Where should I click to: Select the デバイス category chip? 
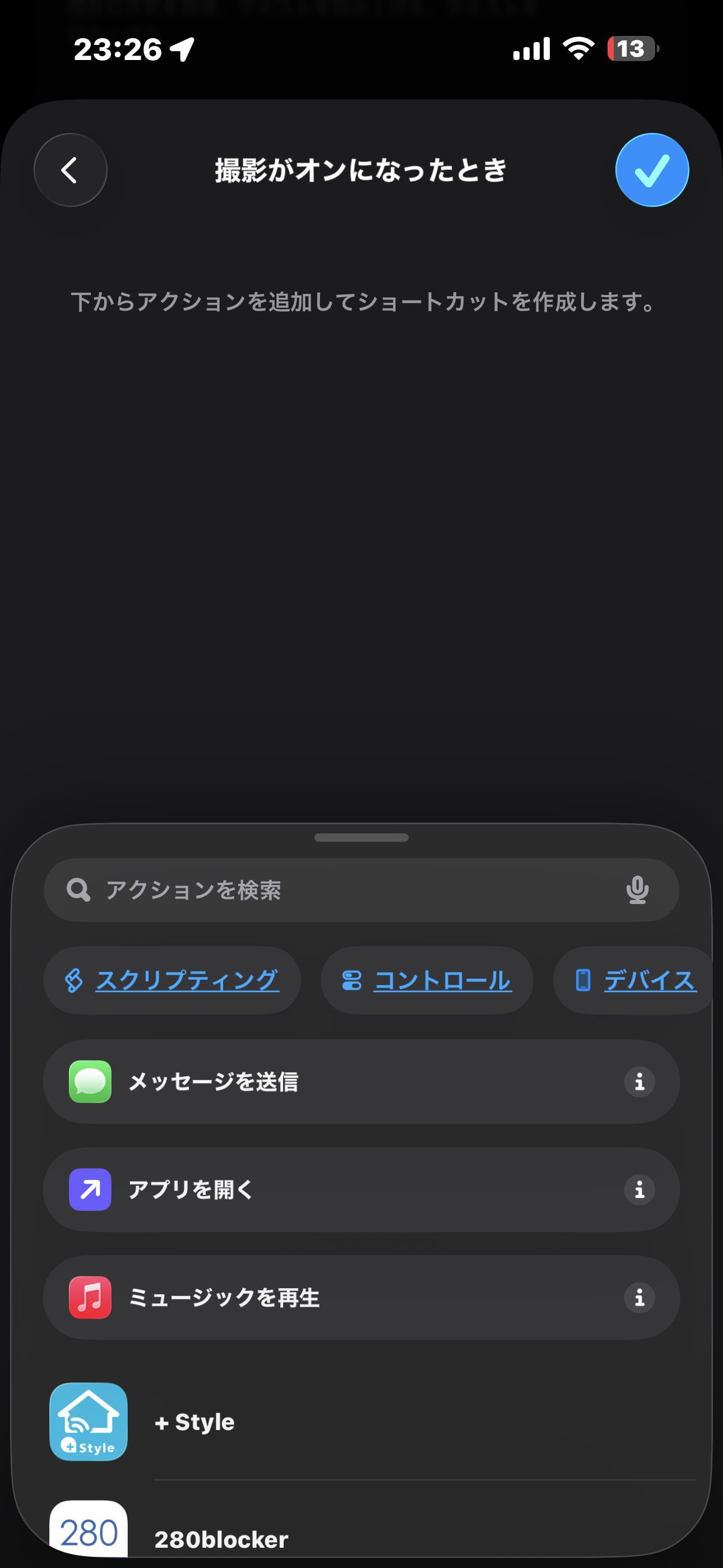tap(635, 980)
